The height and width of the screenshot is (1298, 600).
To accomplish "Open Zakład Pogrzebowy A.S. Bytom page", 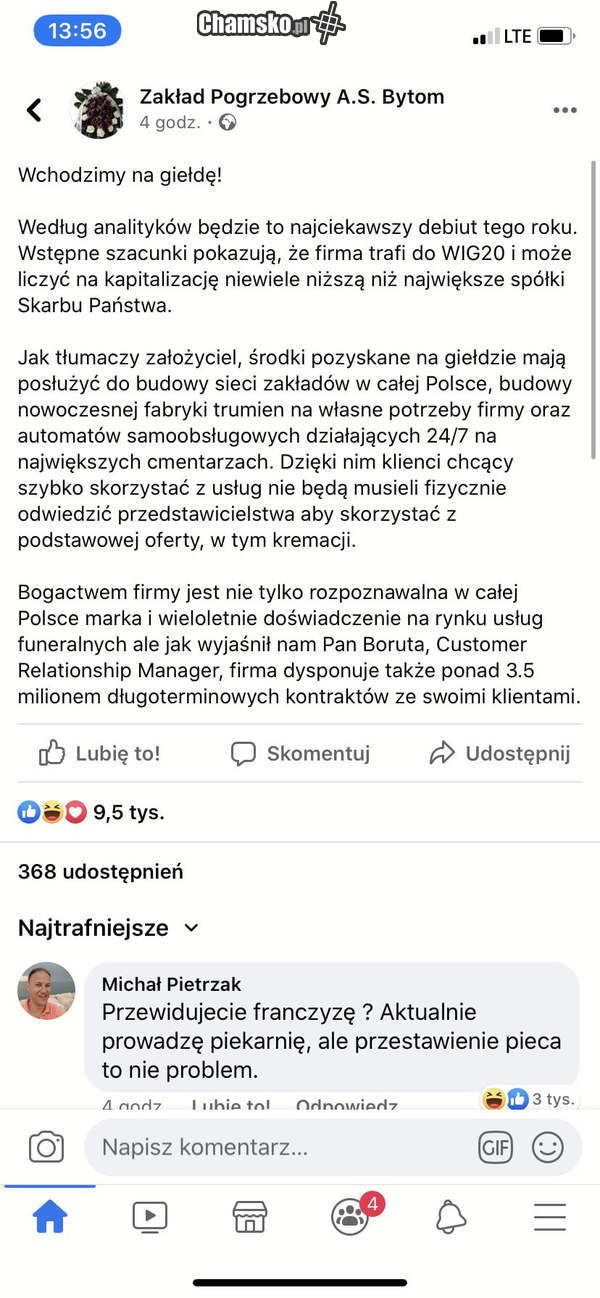I will pos(291,97).
